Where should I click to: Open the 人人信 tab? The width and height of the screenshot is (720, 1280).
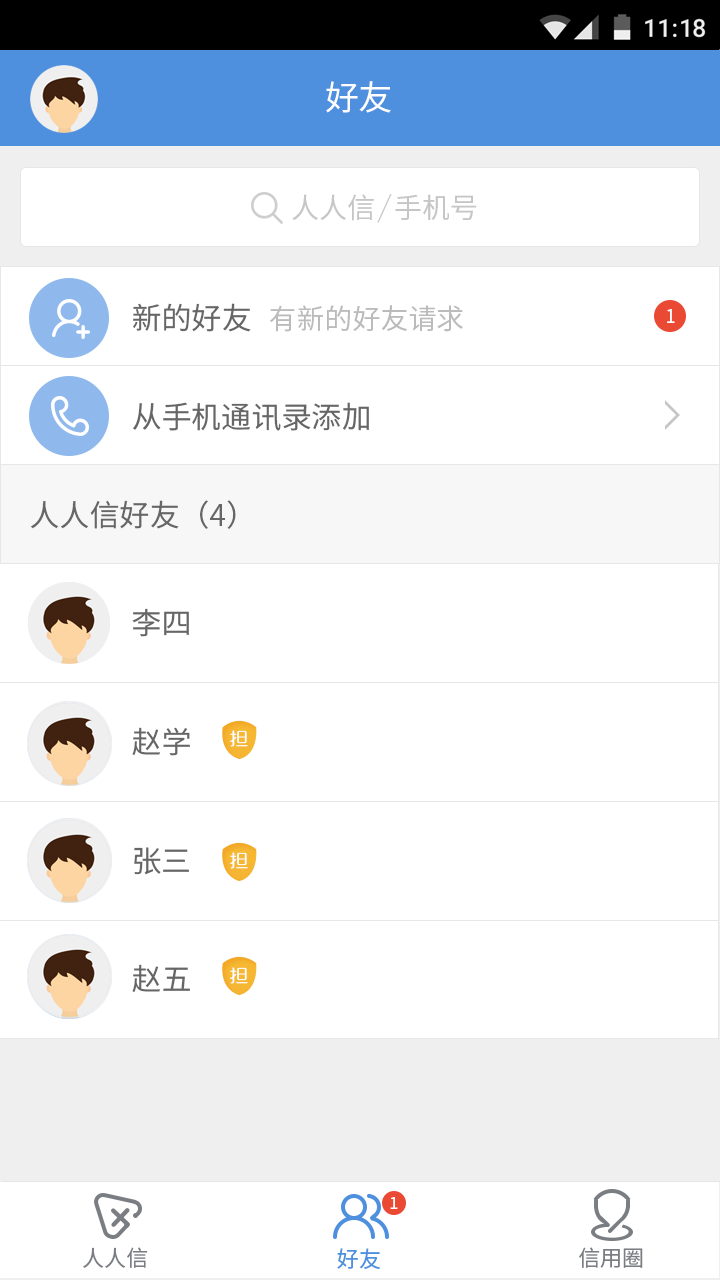point(114,1228)
